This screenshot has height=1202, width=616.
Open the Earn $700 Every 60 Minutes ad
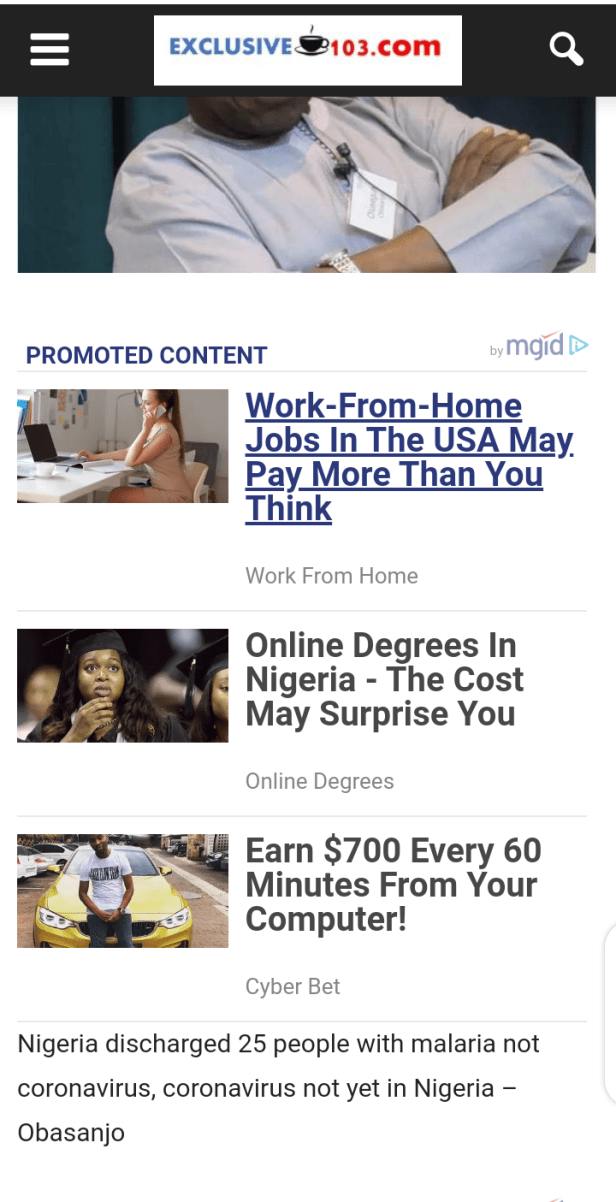point(393,884)
